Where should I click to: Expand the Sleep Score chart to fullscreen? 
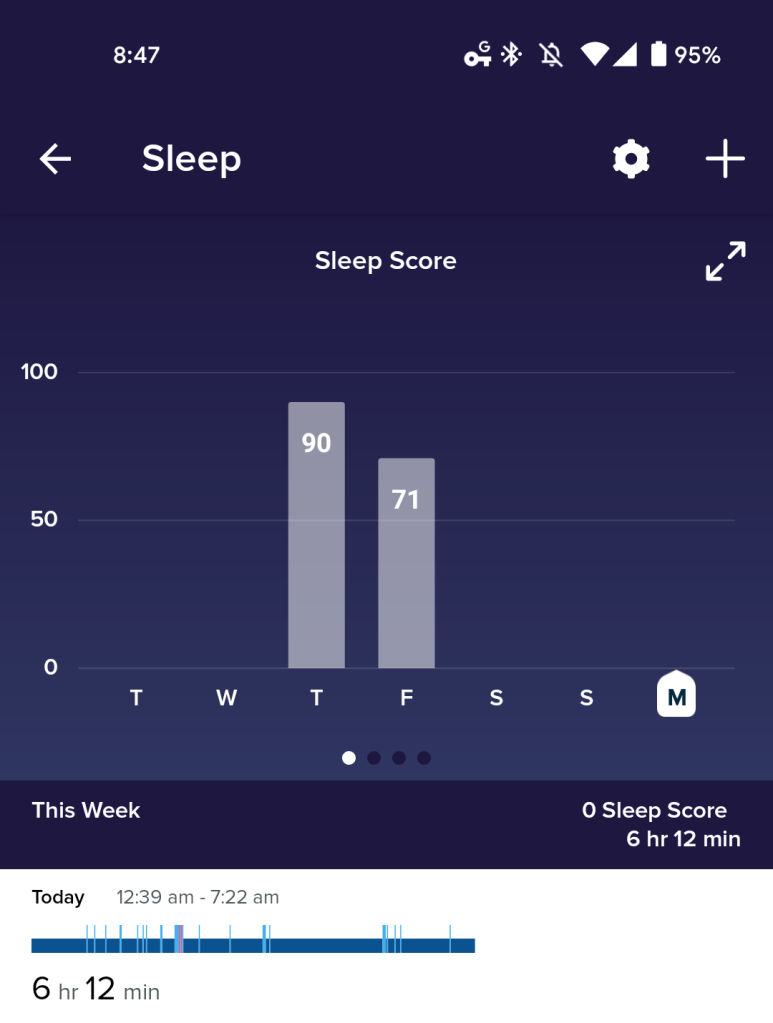pyautogui.click(x=725, y=261)
